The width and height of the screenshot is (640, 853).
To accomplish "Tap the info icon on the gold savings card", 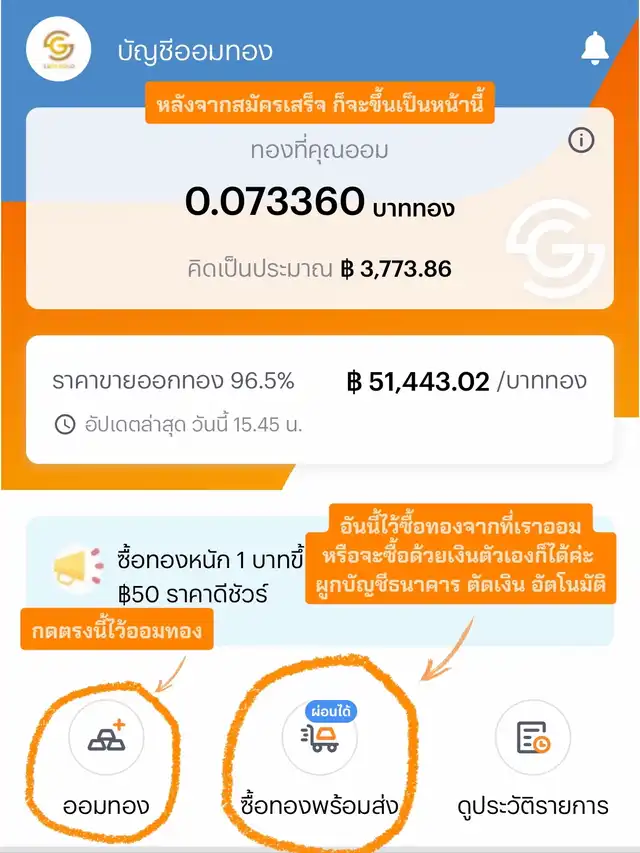I will pos(581,141).
